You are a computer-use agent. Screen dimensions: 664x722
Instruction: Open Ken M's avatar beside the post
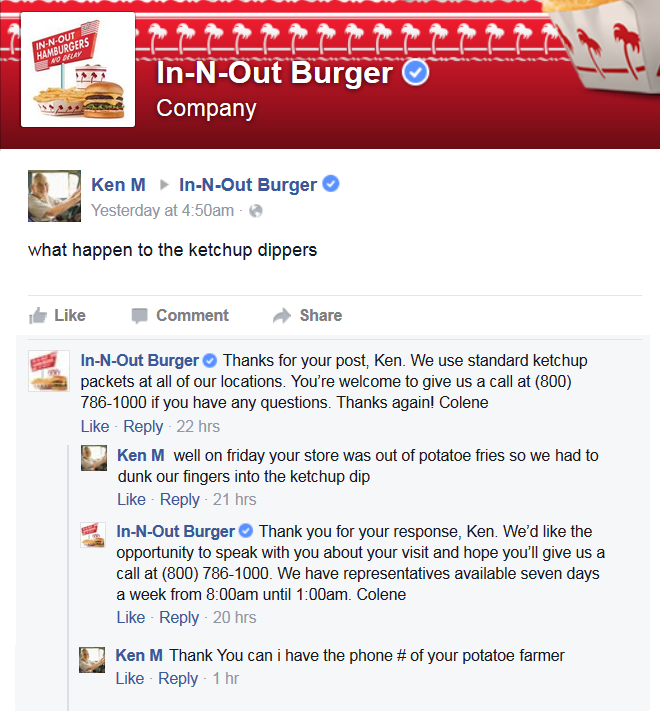[54, 197]
